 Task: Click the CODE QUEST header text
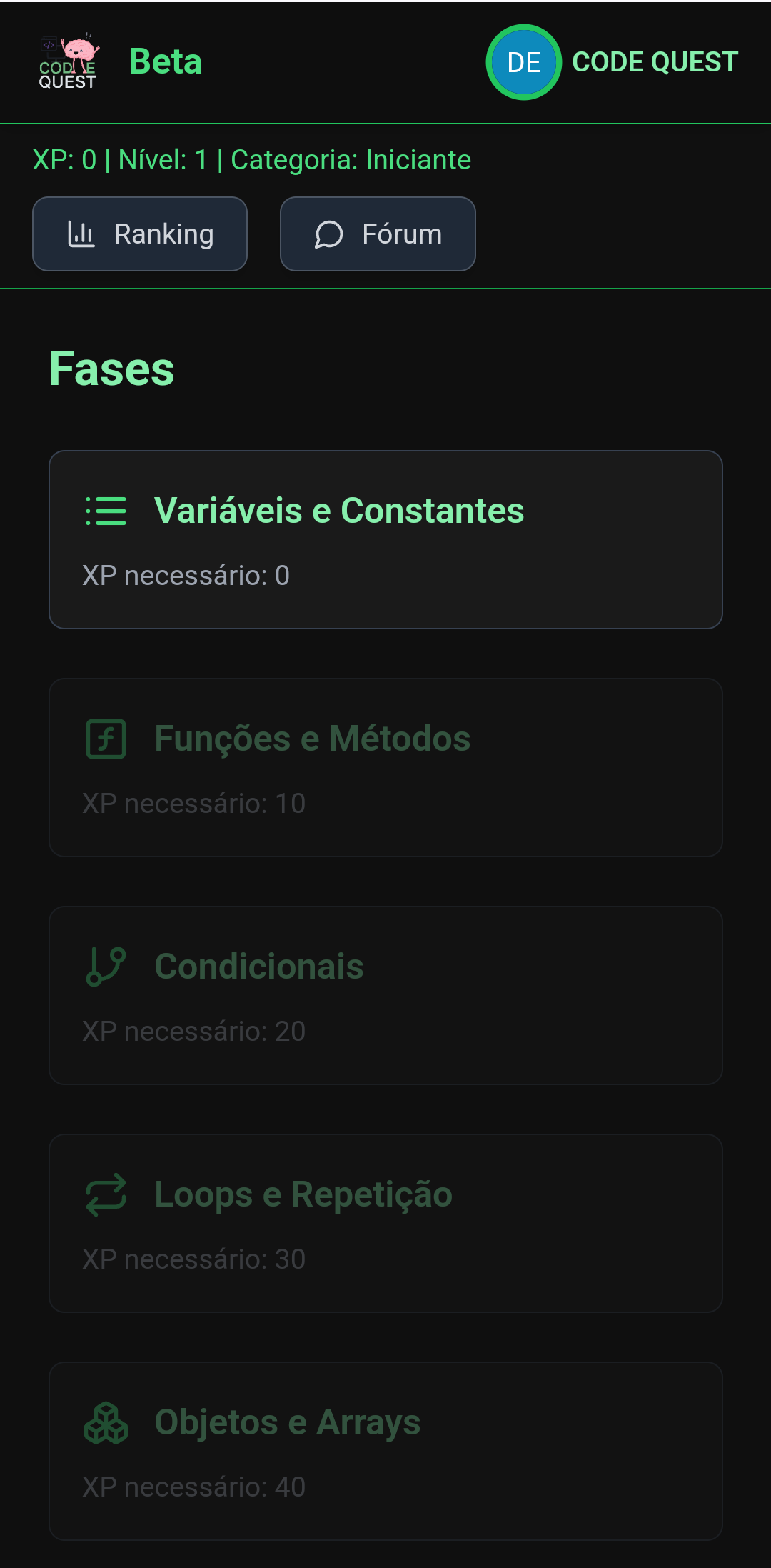[654, 62]
